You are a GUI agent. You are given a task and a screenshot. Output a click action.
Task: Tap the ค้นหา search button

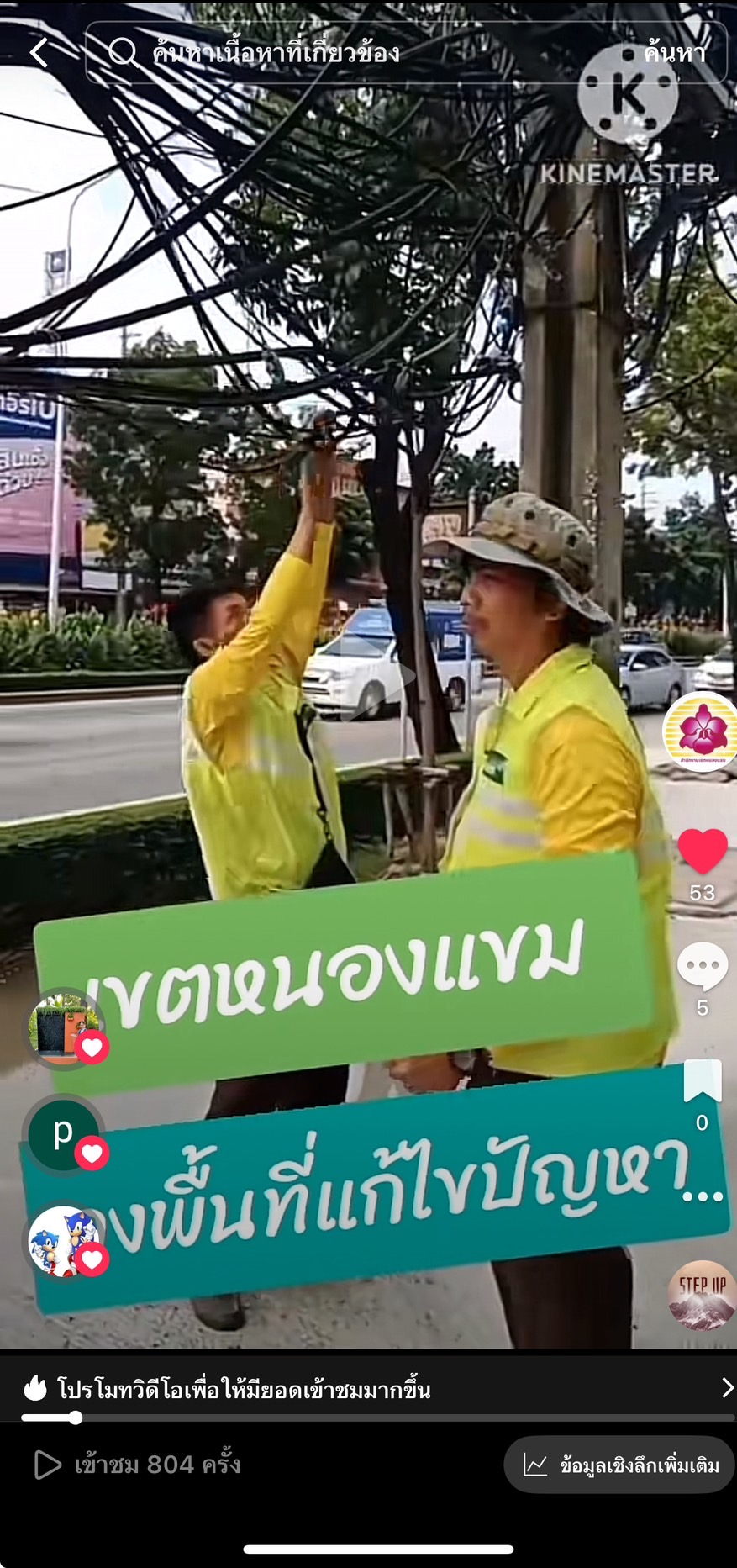(x=674, y=53)
